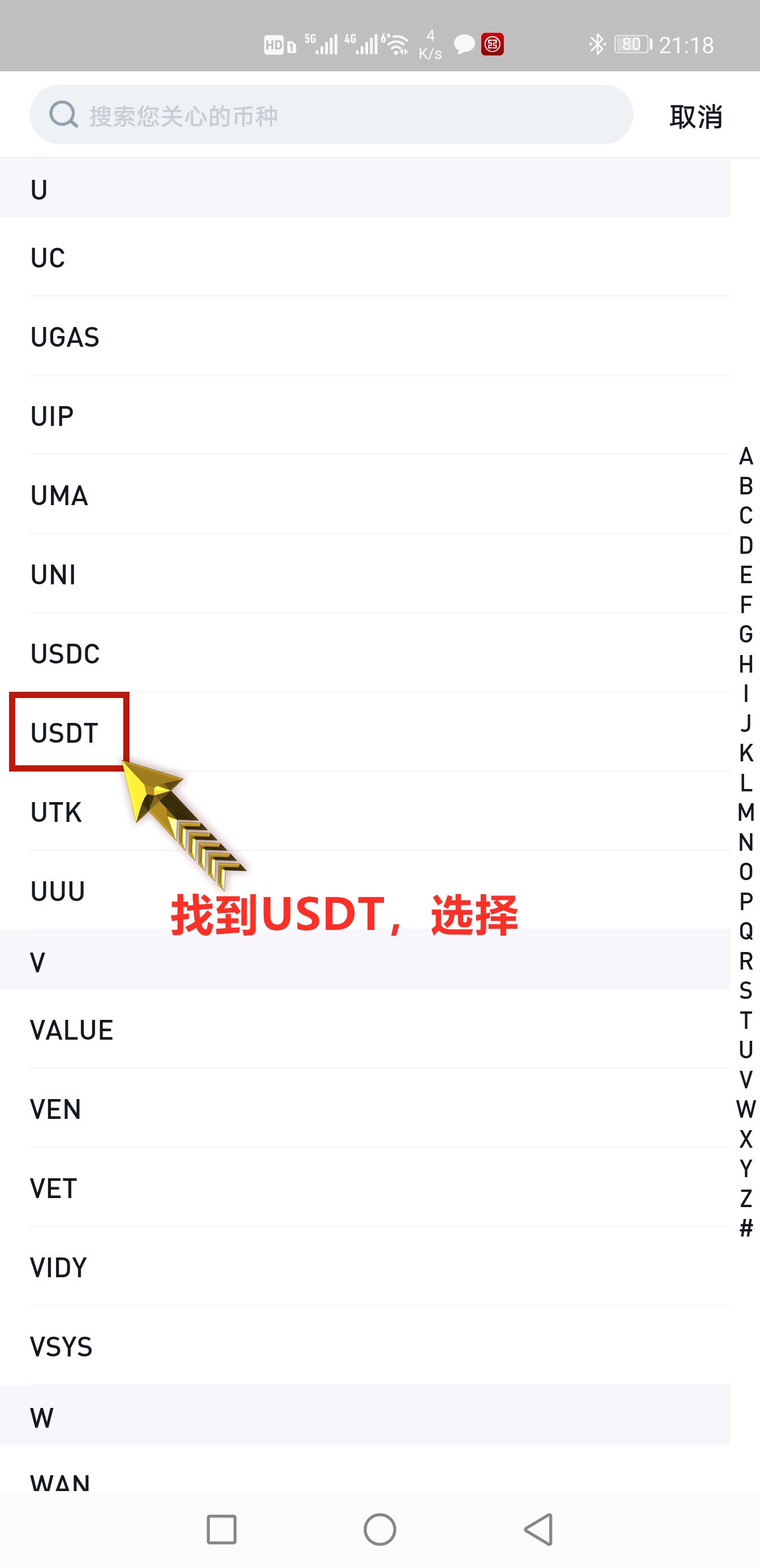Select the UC coin

365,258
